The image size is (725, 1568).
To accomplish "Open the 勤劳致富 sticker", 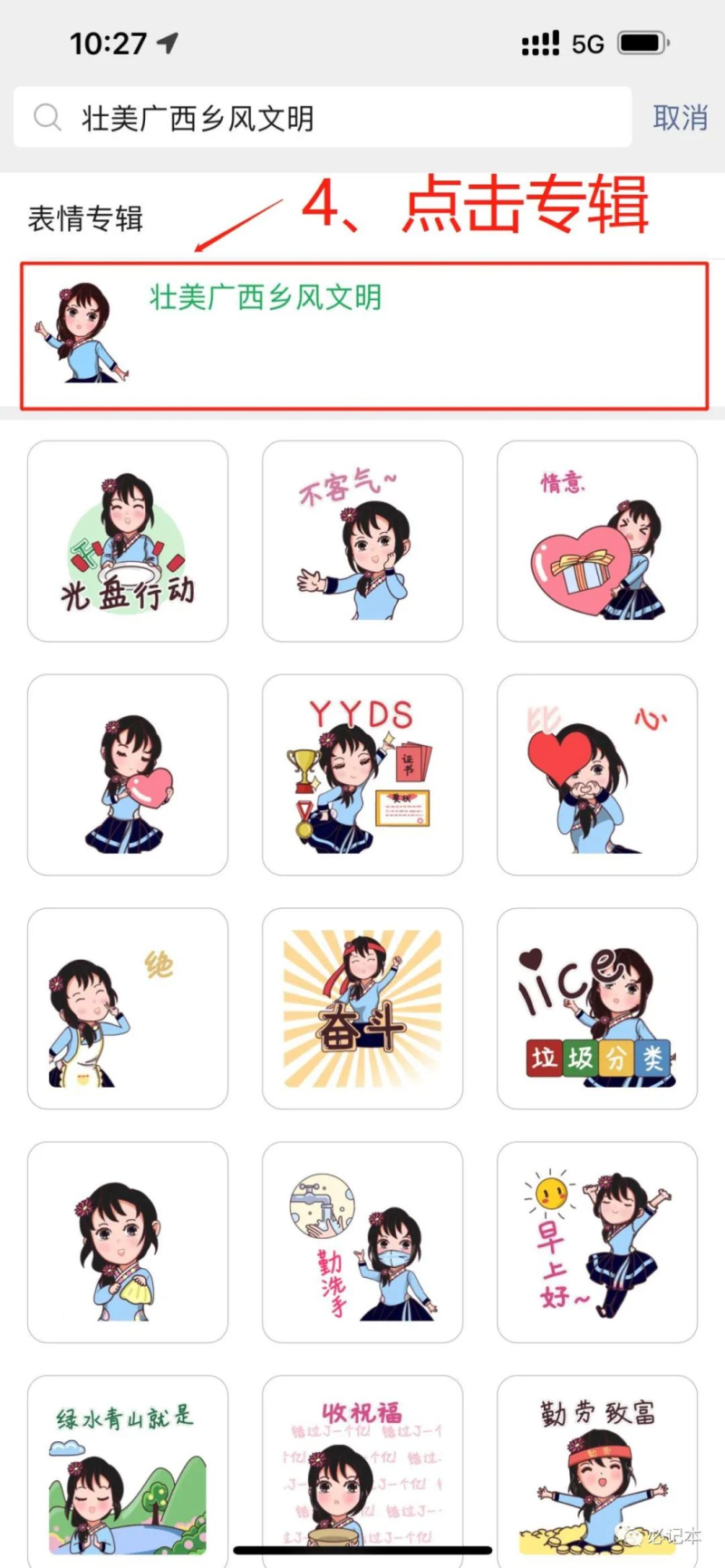I will tap(597, 1468).
